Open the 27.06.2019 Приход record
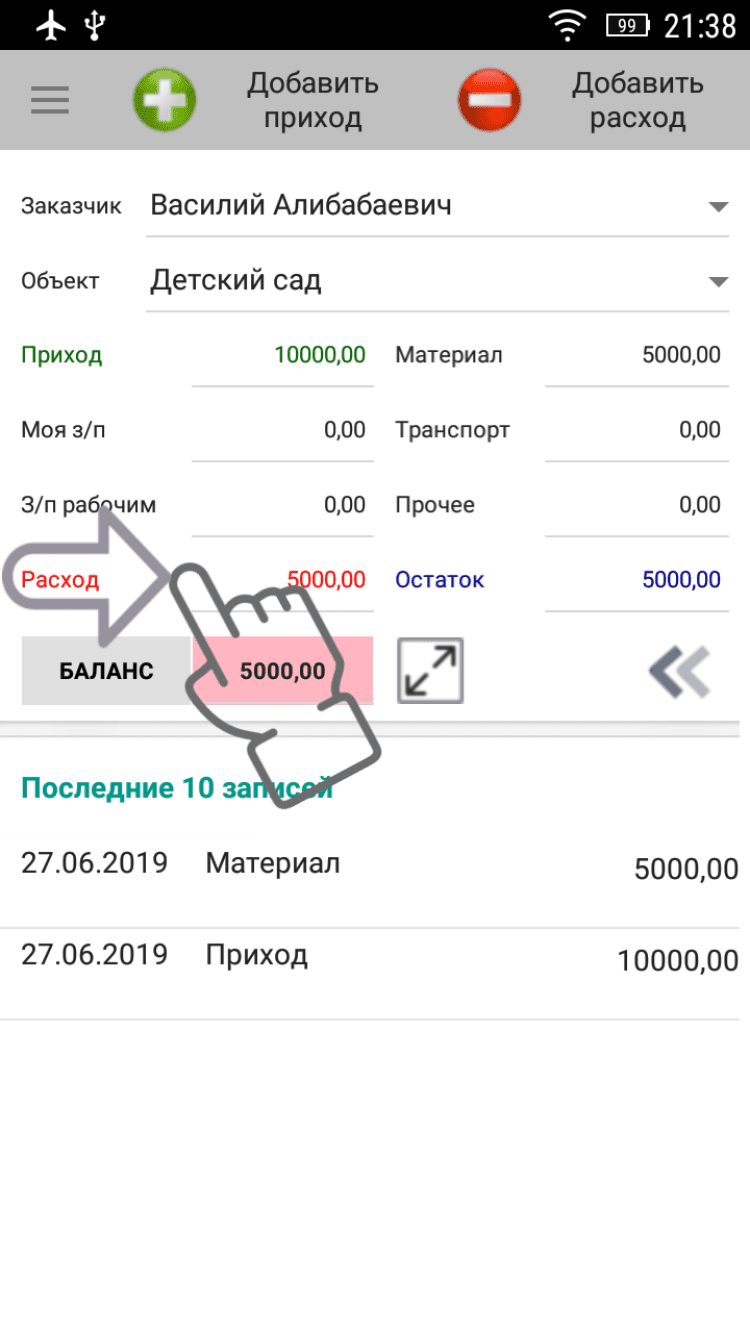The height and width of the screenshot is (1333, 750). coord(375,959)
